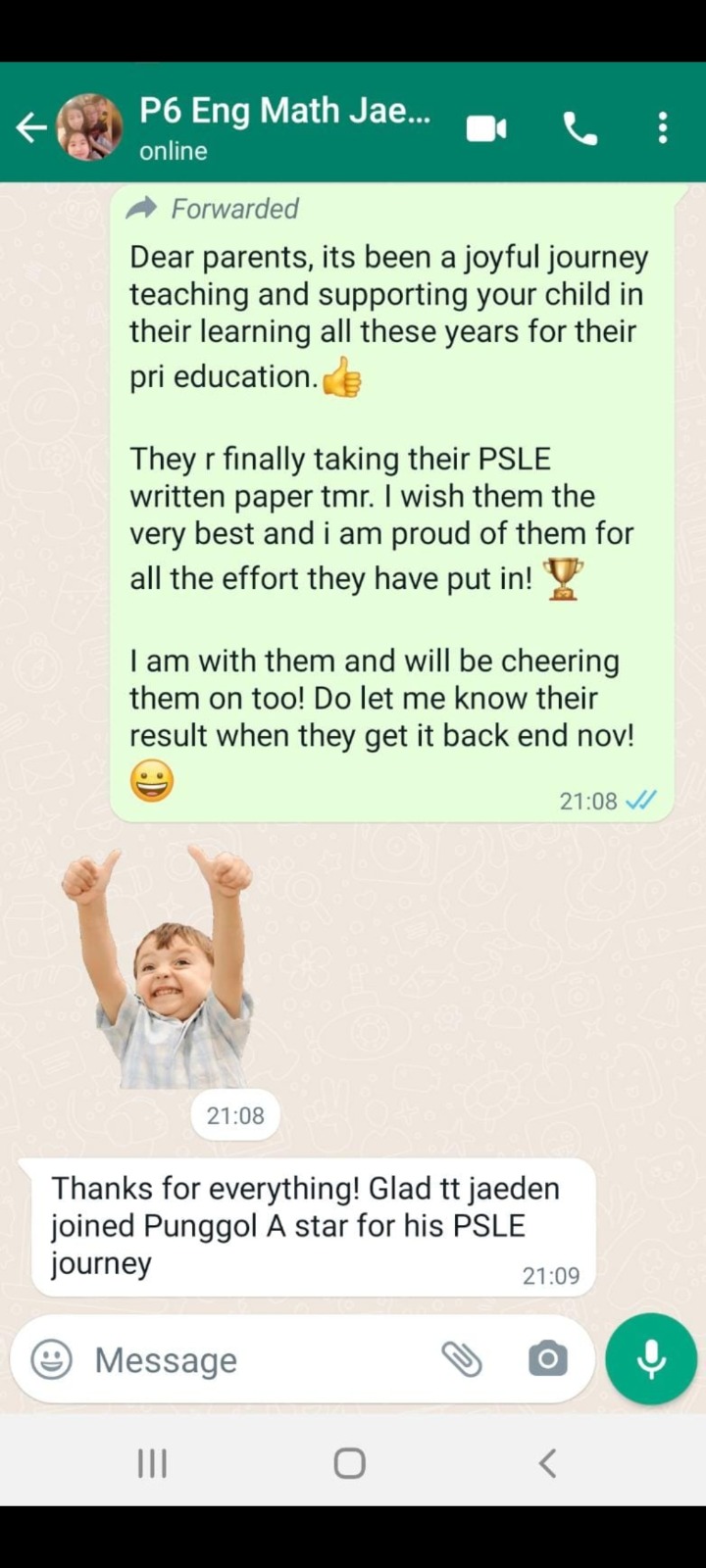The width and height of the screenshot is (706, 1568).
Task: Tap the microphone voice message button
Action: tap(651, 1359)
